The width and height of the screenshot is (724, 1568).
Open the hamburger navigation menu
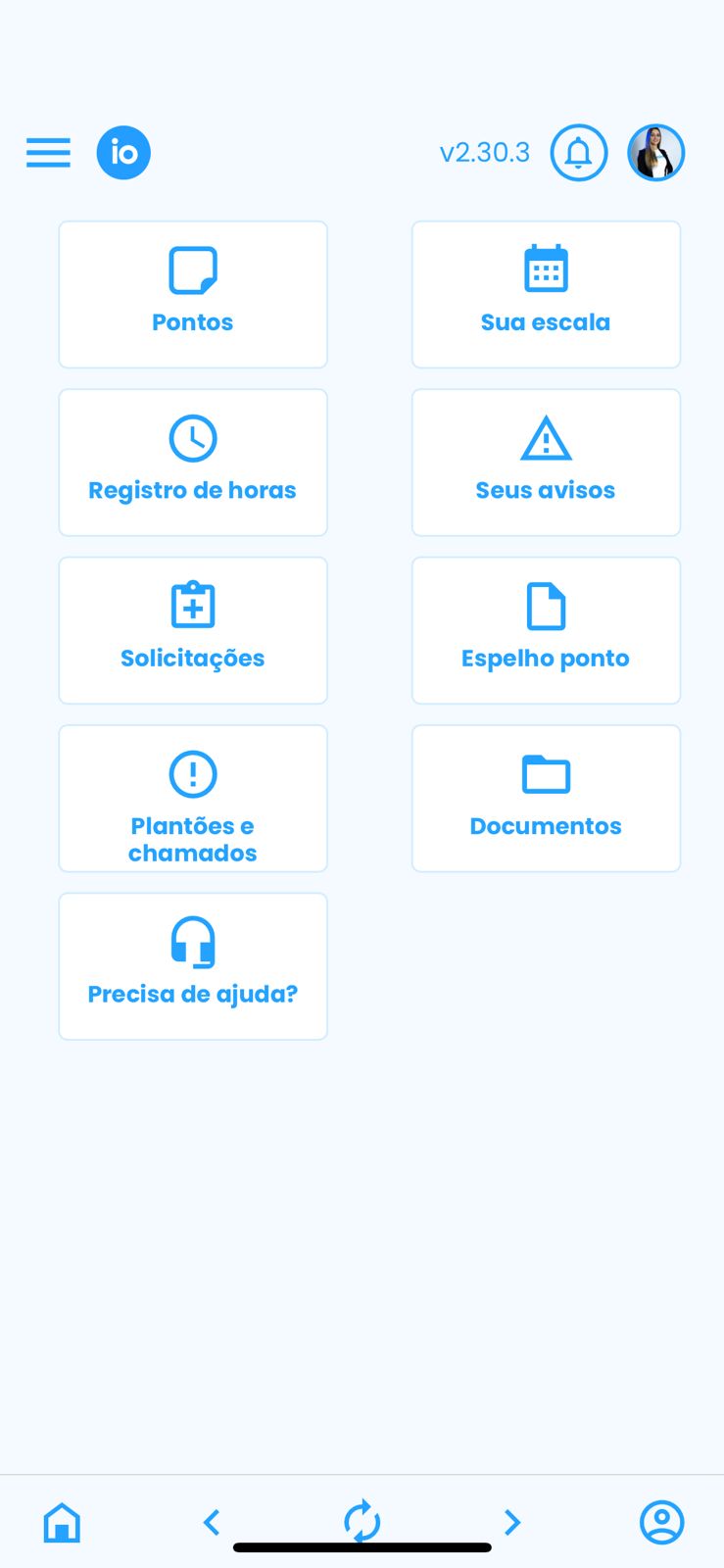(x=47, y=152)
